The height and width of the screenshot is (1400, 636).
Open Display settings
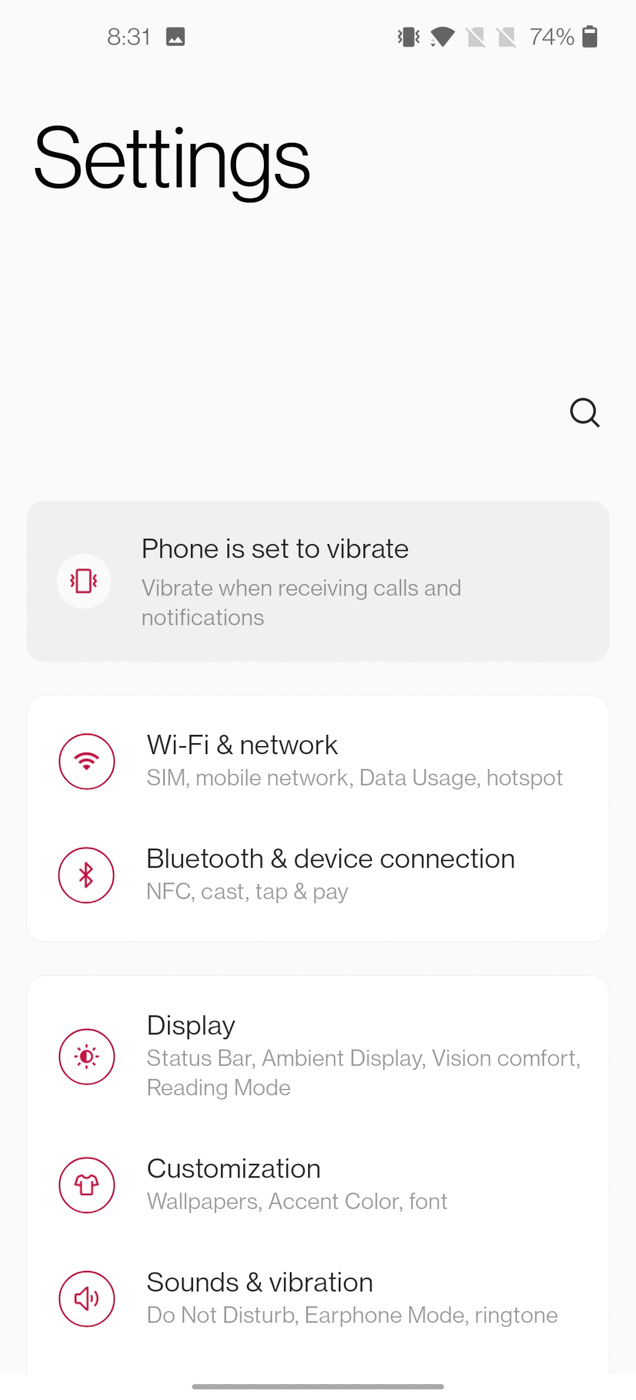click(318, 1055)
